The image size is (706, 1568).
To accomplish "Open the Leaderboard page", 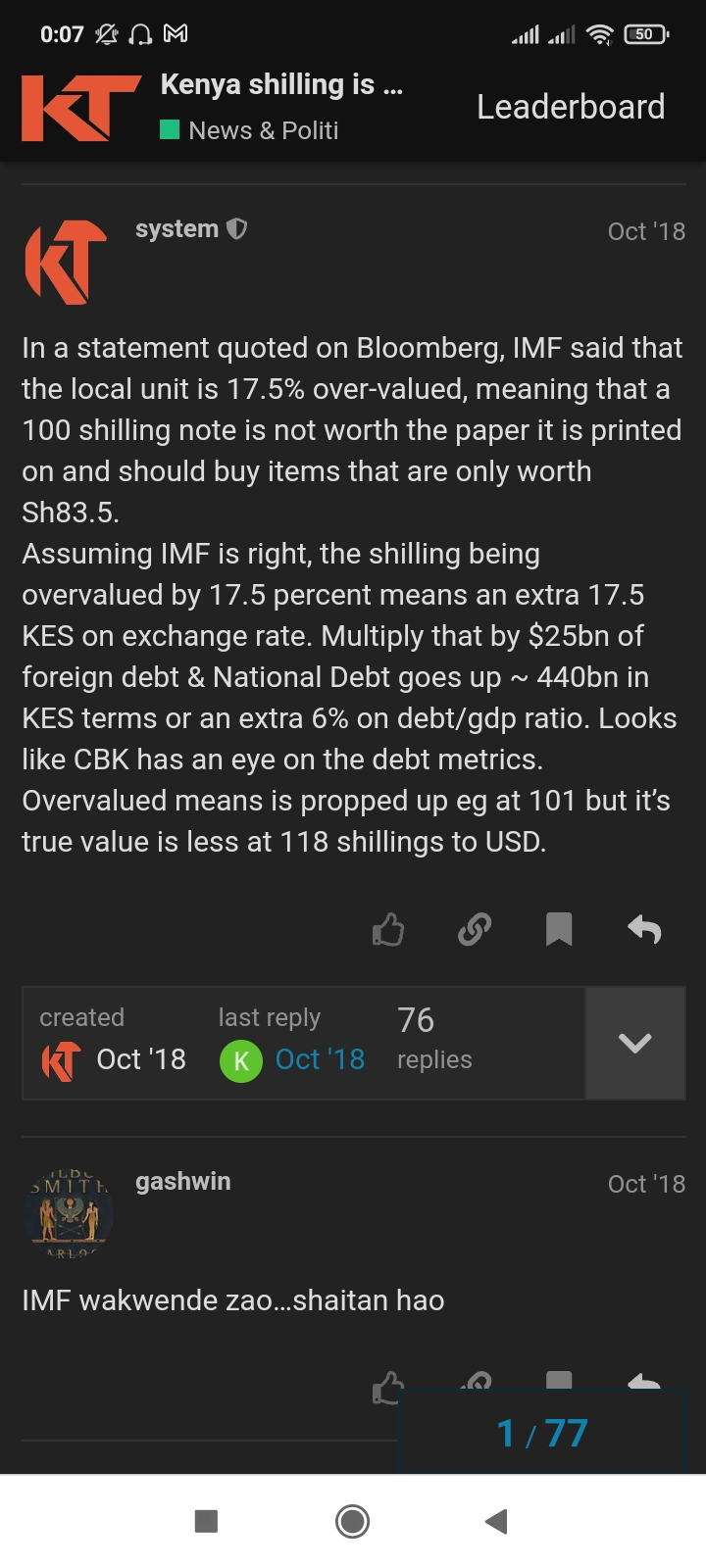I will tap(571, 107).
